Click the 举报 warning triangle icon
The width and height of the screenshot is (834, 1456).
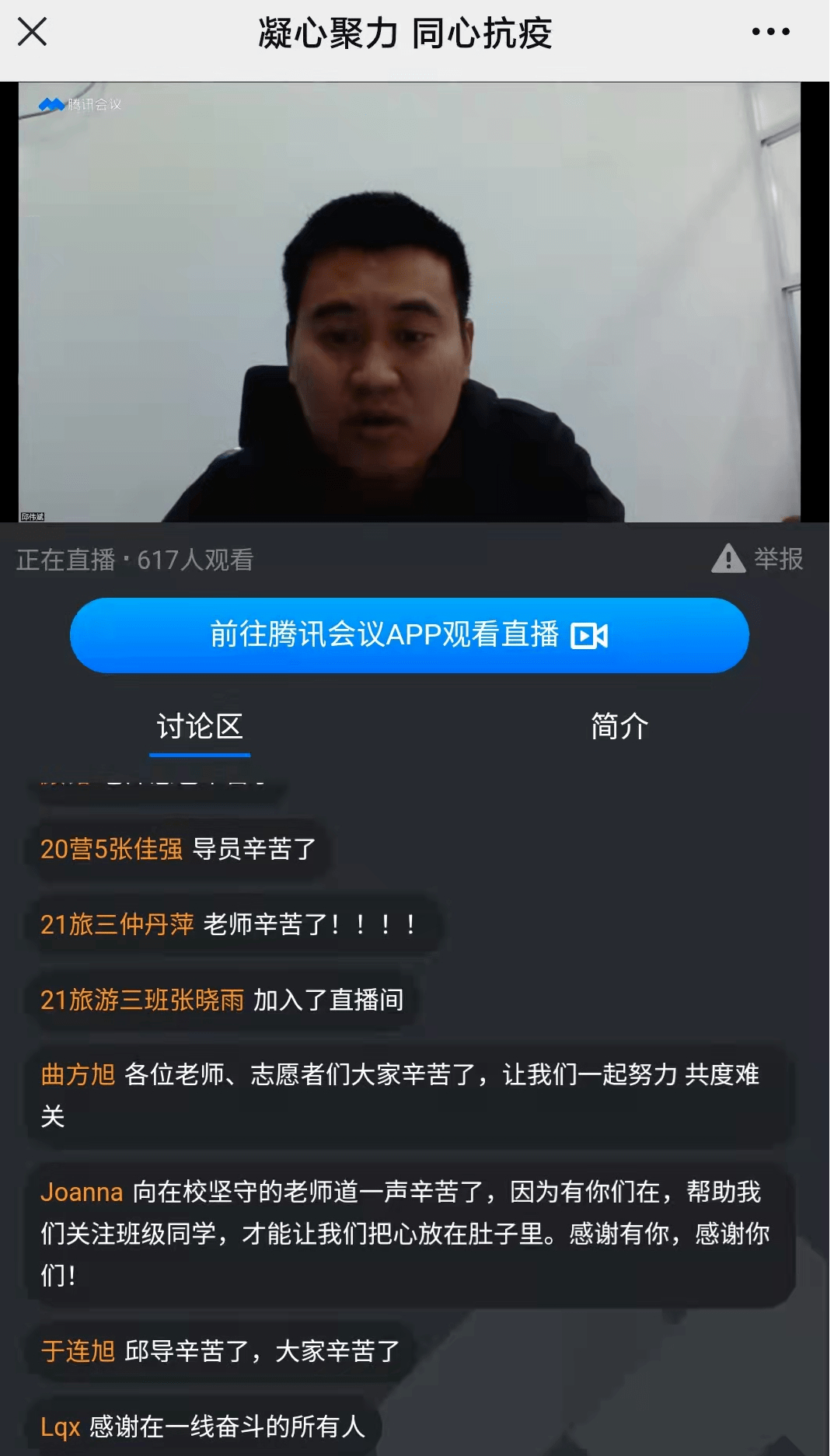pyautogui.click(x=729, y=560)
